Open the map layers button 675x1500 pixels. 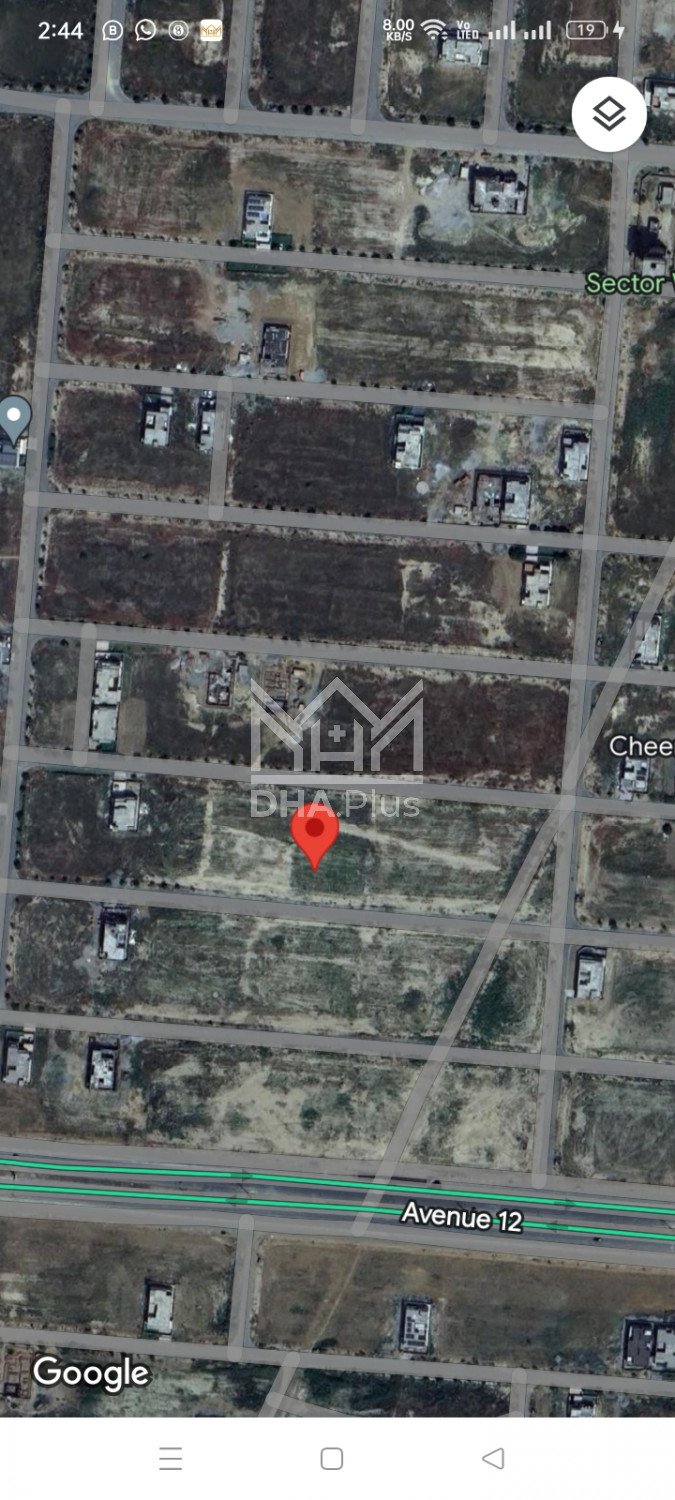pyautogui.click(x=609, y=114)
